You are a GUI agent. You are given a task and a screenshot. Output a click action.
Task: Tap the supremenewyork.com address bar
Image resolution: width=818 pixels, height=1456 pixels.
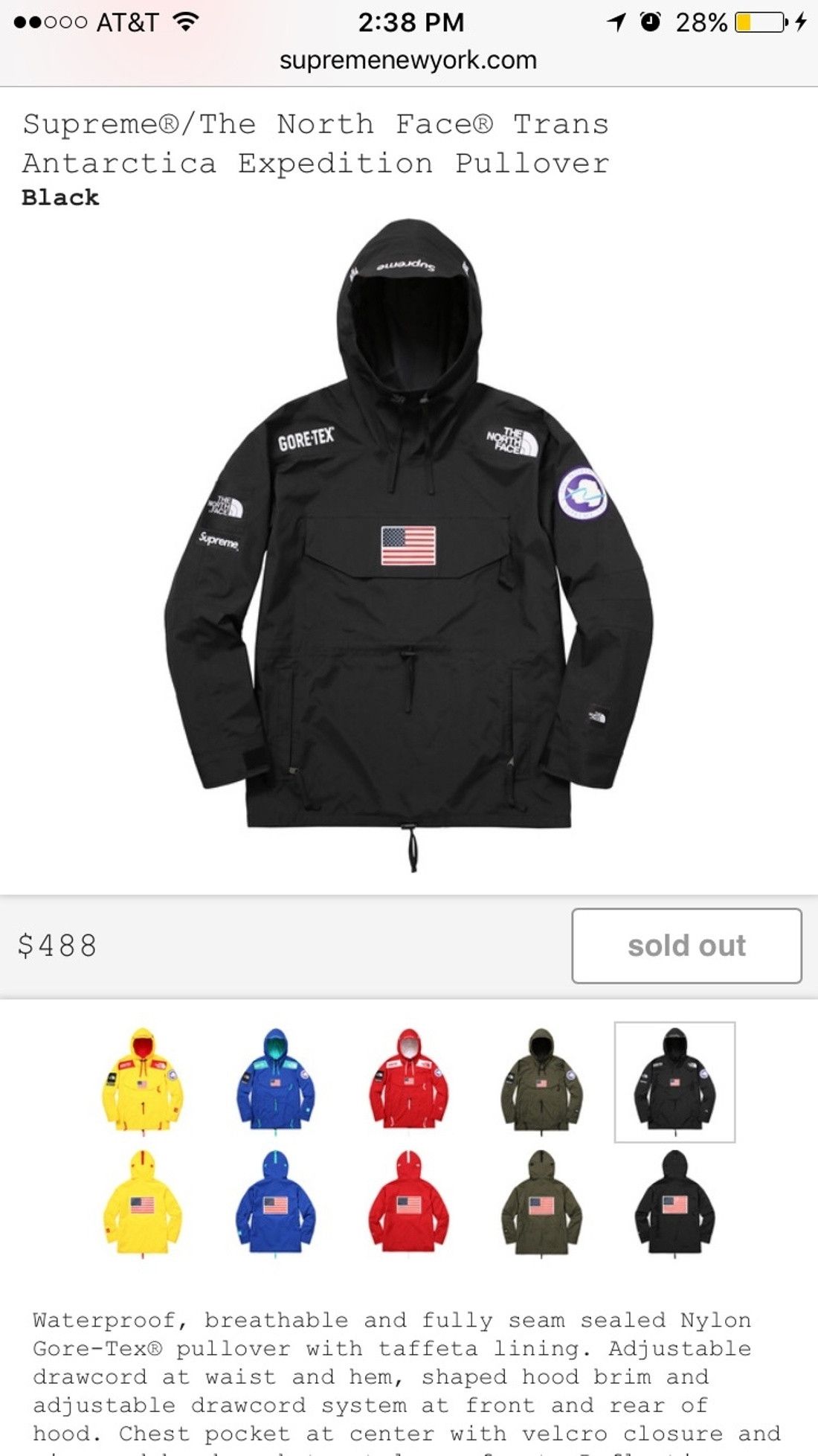click(408, 60)
